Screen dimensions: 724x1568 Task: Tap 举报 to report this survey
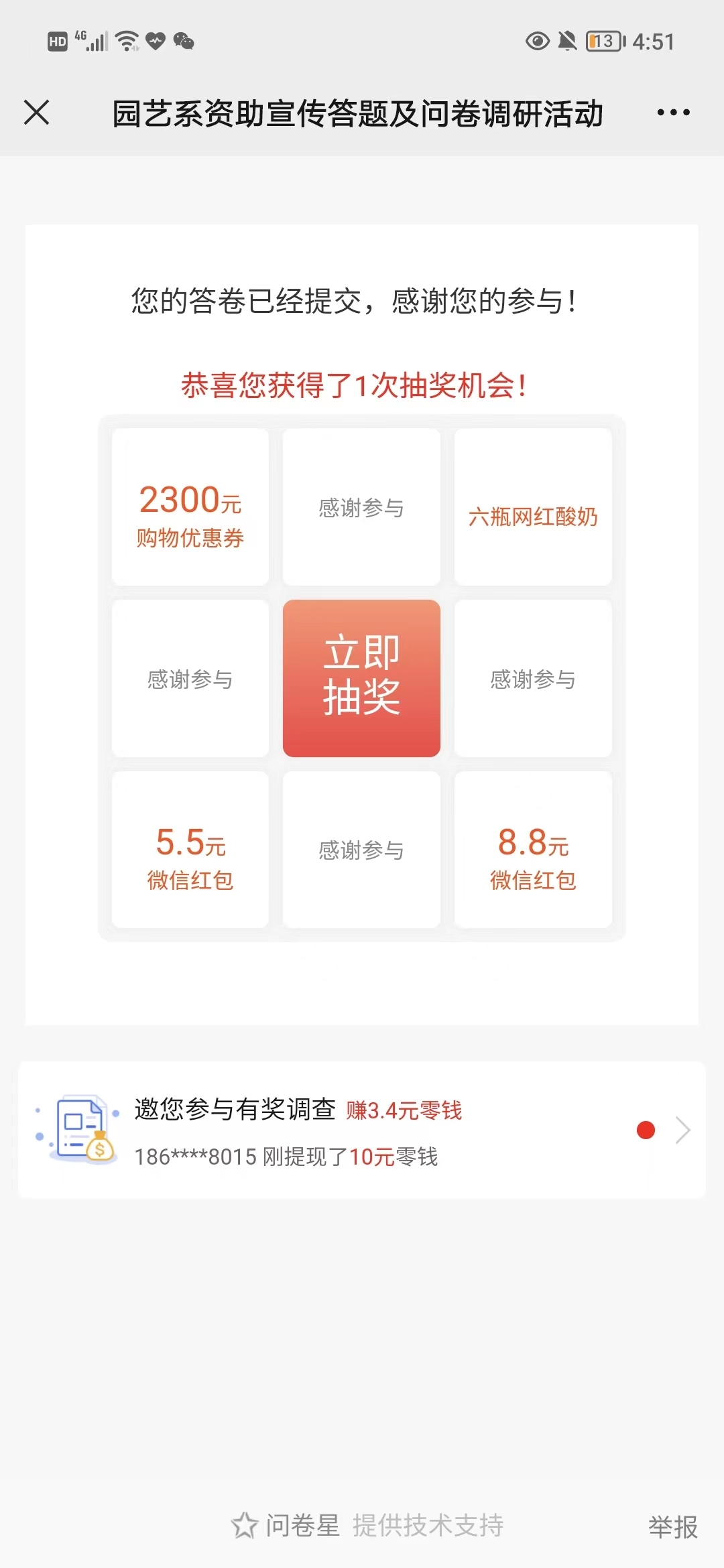[672, 1527]
